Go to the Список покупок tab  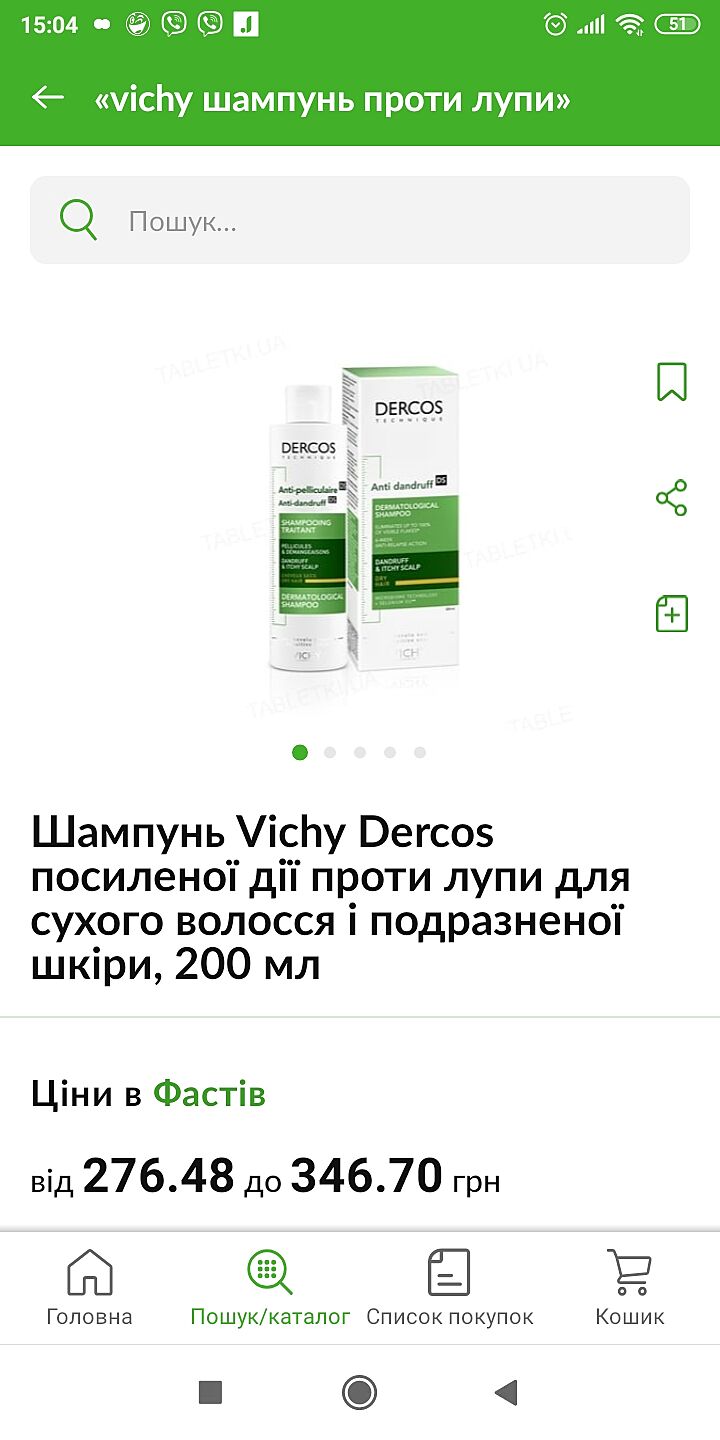click(449, 1288)
